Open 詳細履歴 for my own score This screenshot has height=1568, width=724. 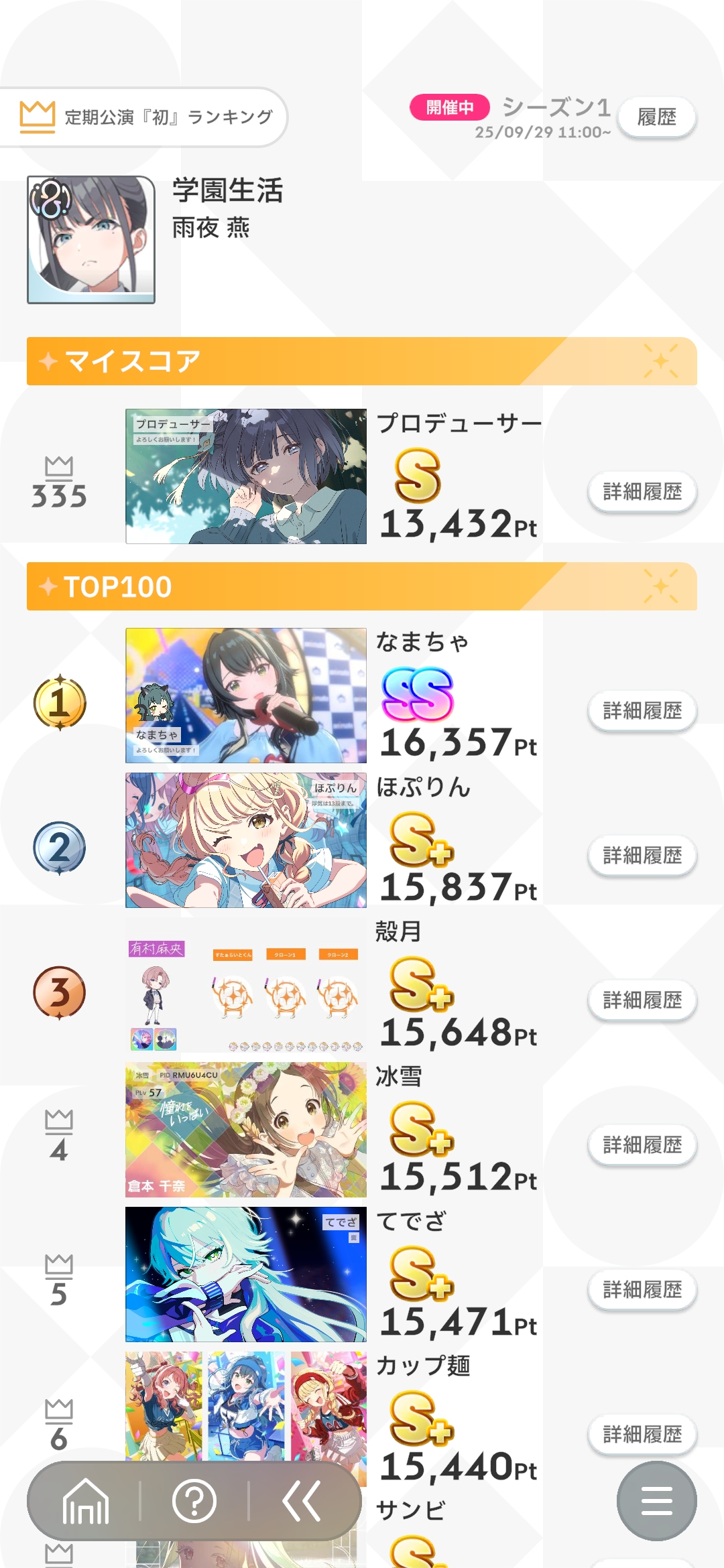click(x=642, y=492)
